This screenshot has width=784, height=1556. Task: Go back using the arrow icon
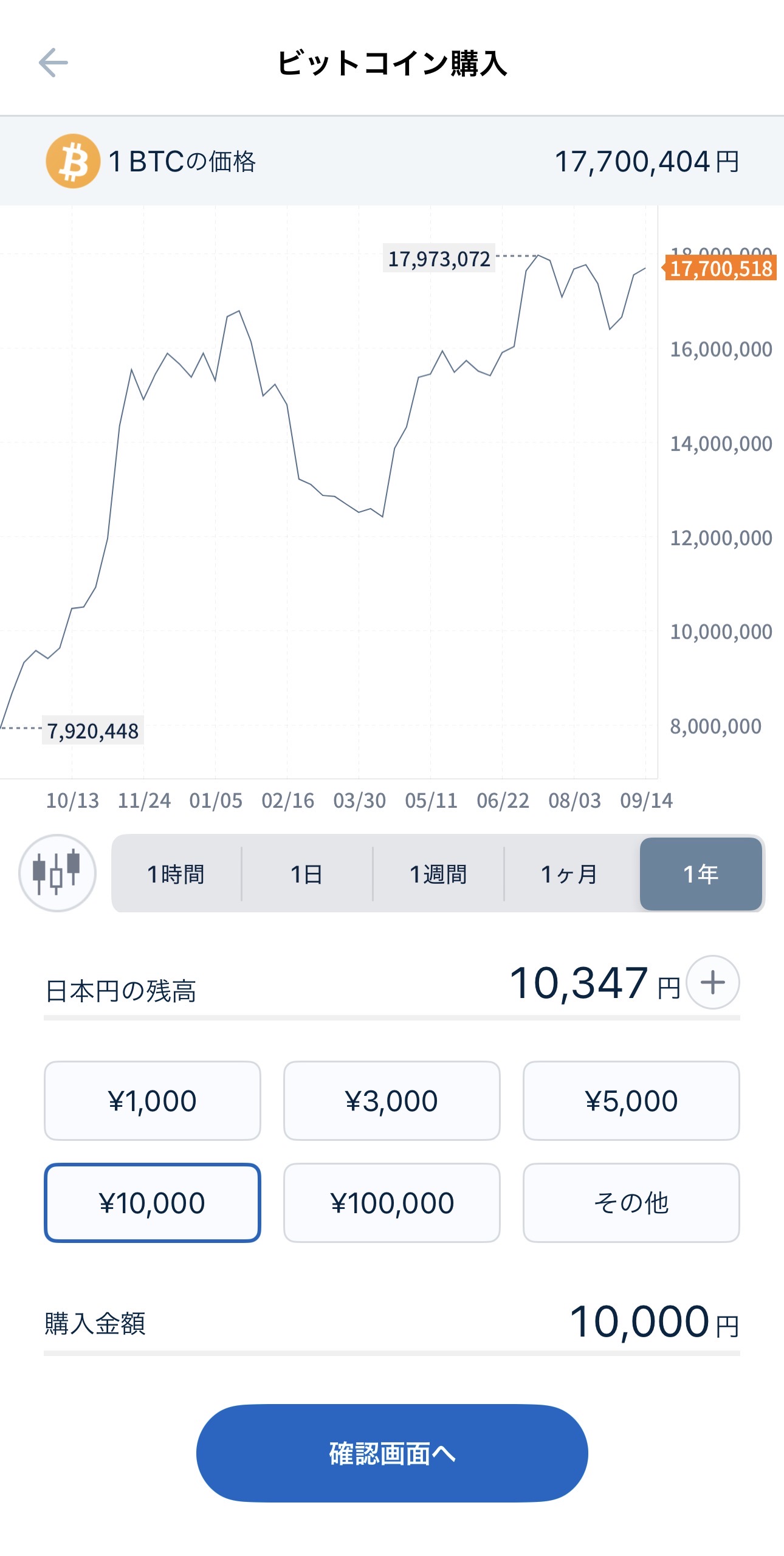coord(53,63)
